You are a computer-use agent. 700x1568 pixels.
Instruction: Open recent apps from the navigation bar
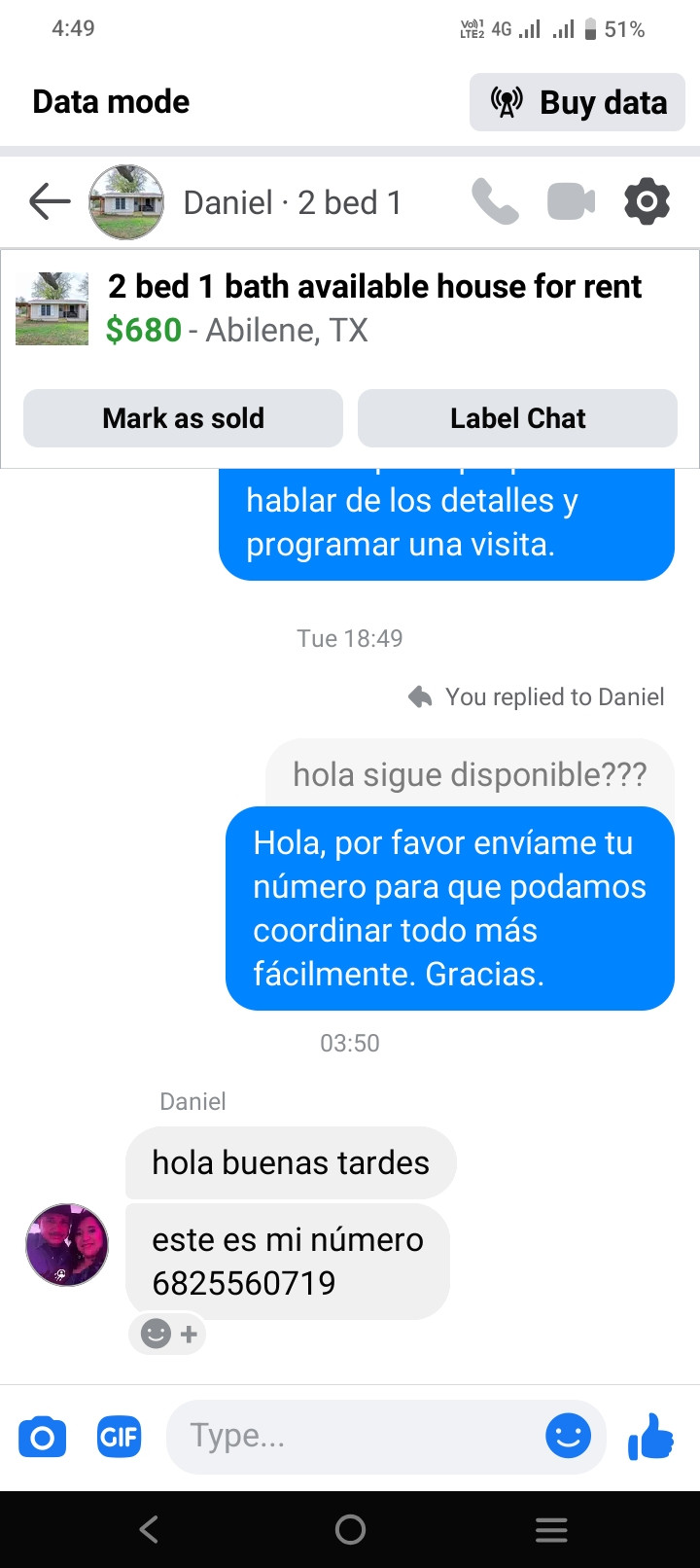tap(551, 1530)
